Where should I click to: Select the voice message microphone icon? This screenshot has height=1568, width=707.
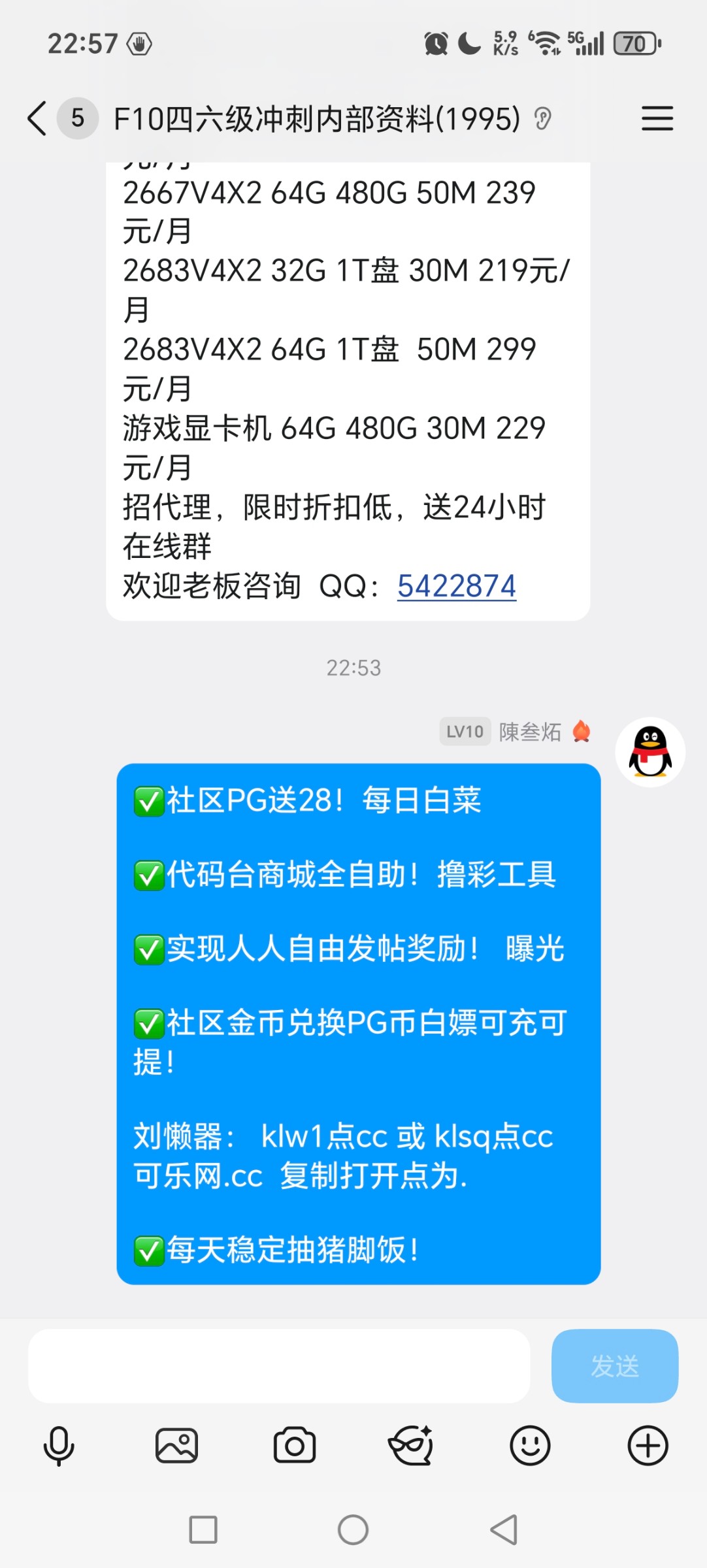pos(58,1445)
